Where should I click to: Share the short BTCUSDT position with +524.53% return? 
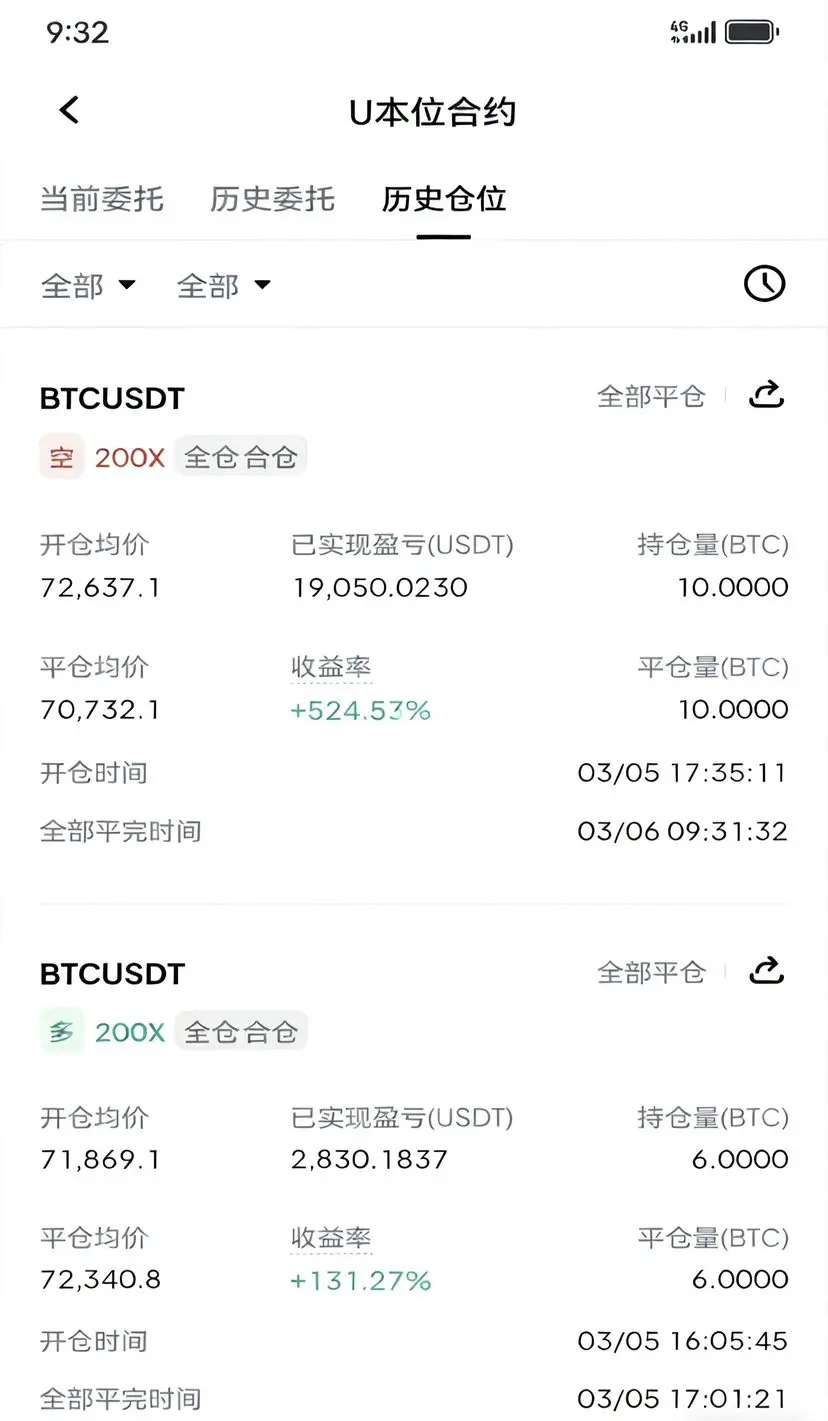pyautogui.click(x=767, y=395)
